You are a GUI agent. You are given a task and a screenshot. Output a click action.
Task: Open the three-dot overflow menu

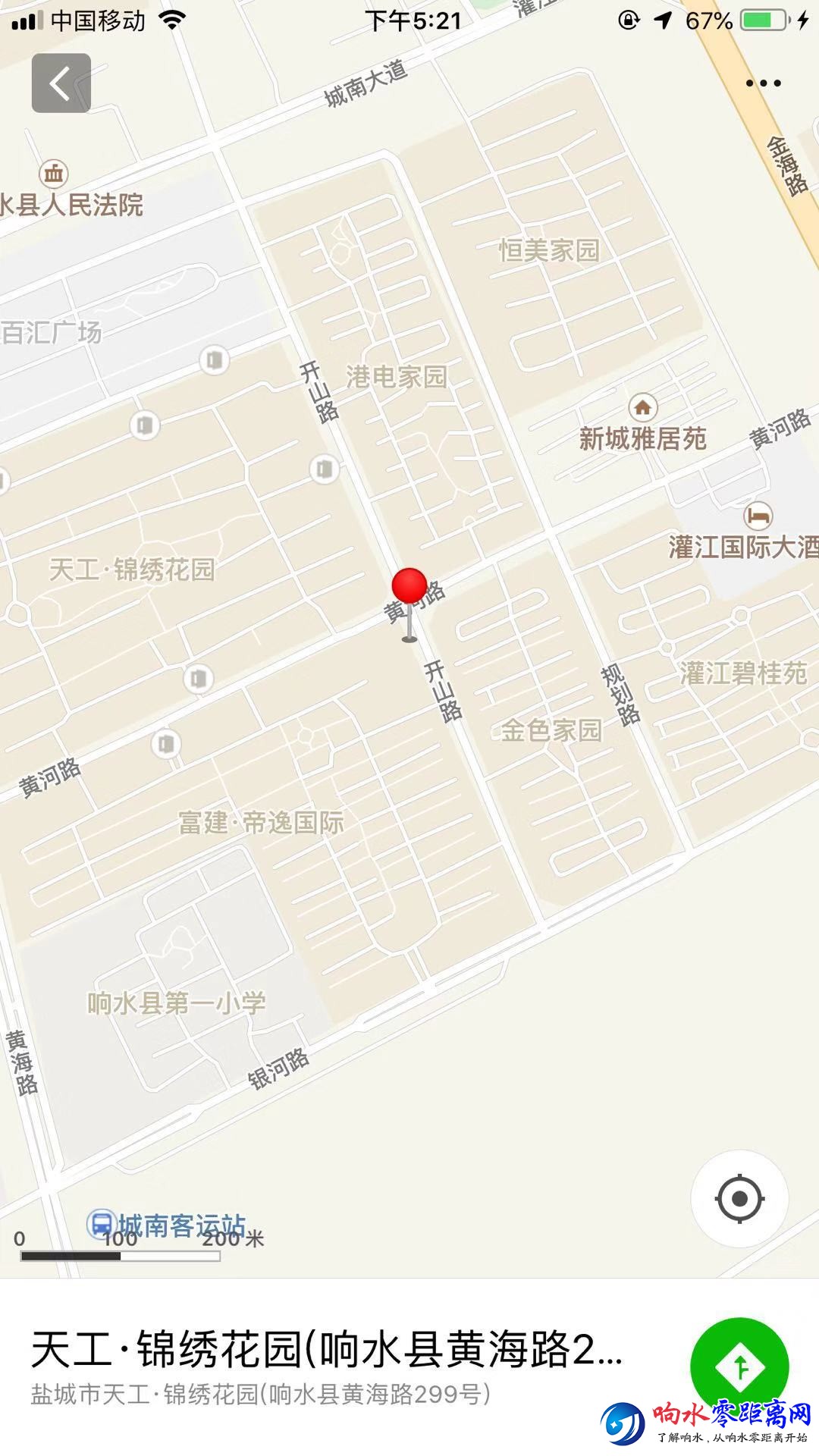click(763, 83)
